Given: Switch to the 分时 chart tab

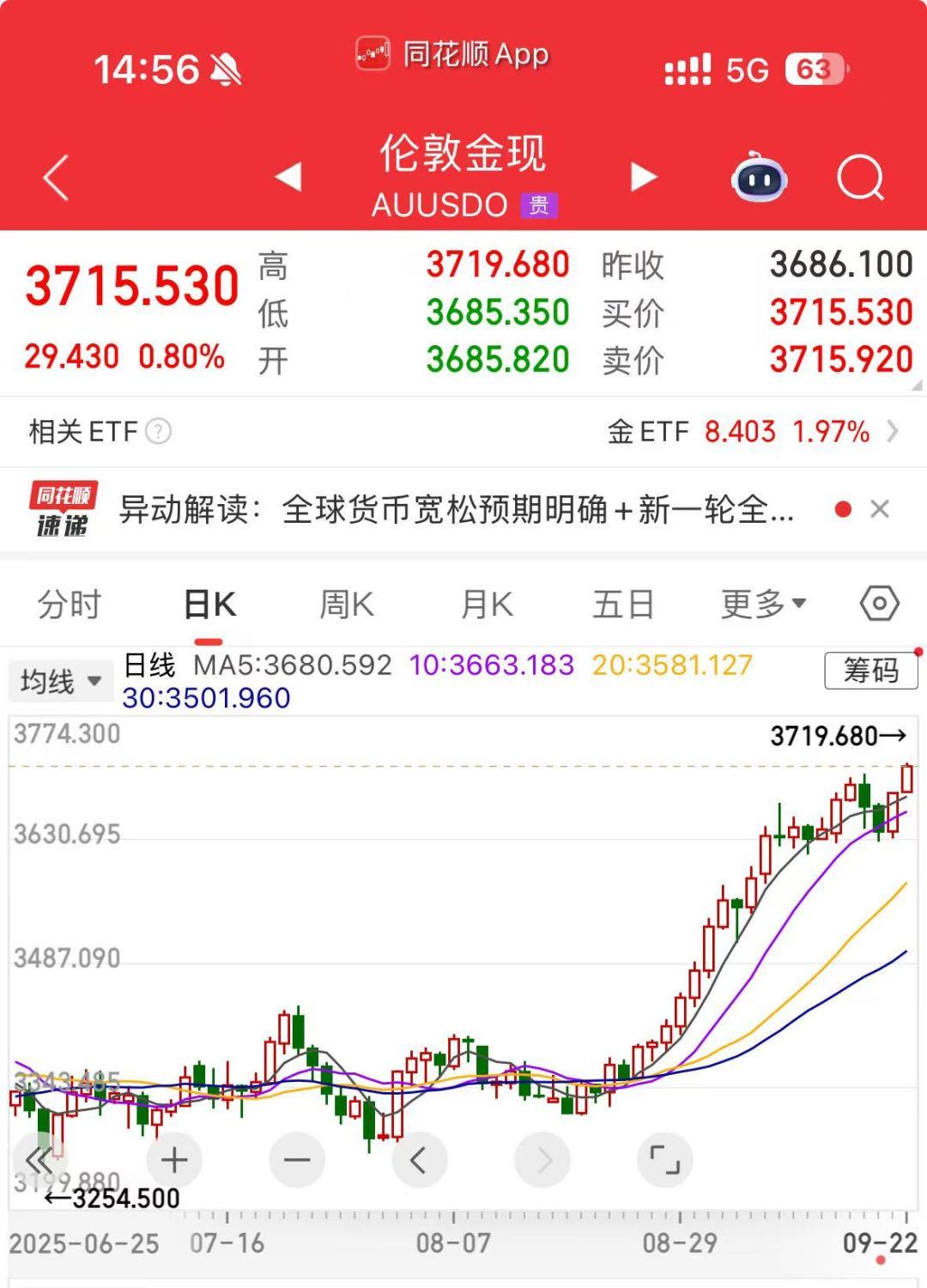Looking at the screenshot, I should pyautogui.click(x=70, y=605).
